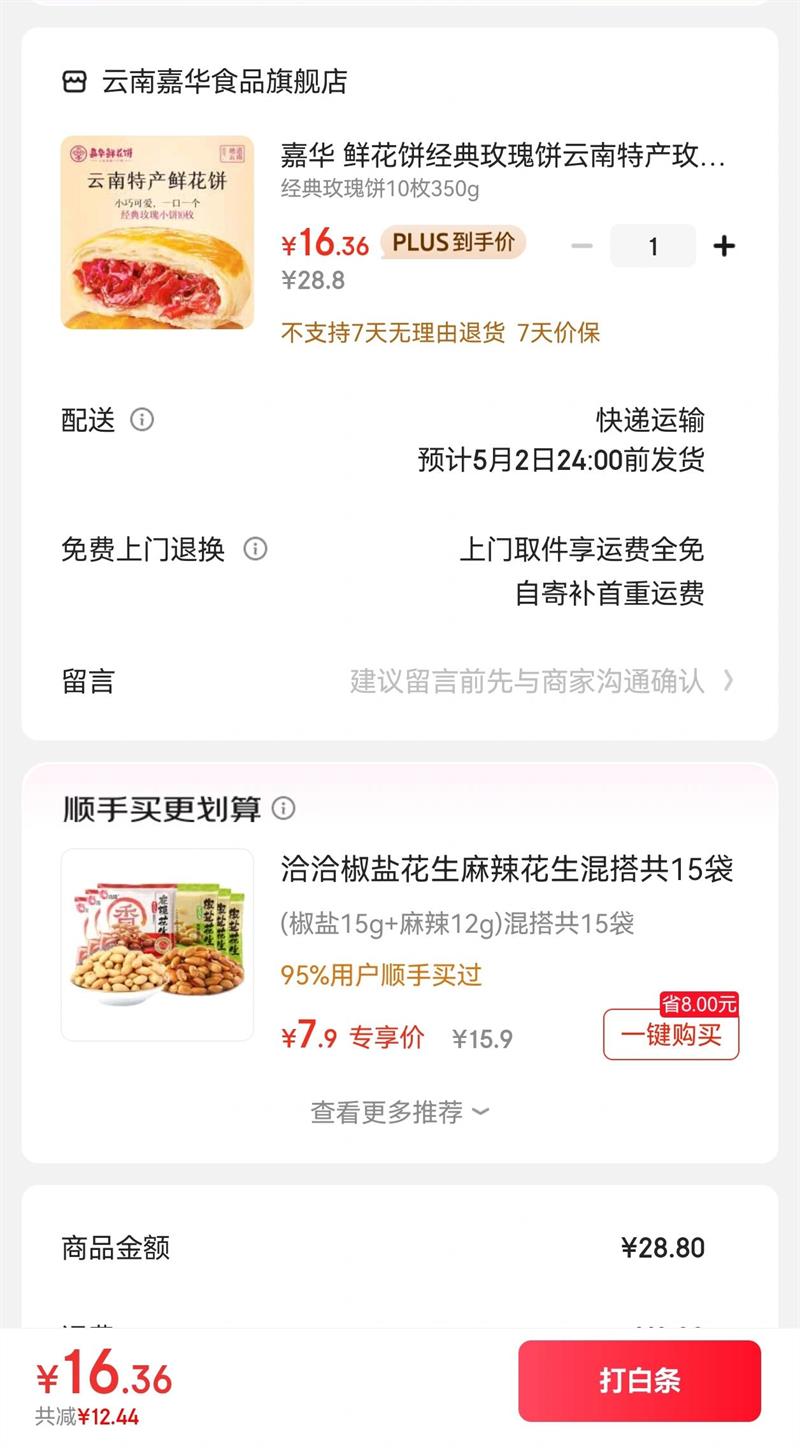The height and width of the screenshot is (1448, 800).
Task: Edit the quantity number field
Action: (x=653, y=246)
